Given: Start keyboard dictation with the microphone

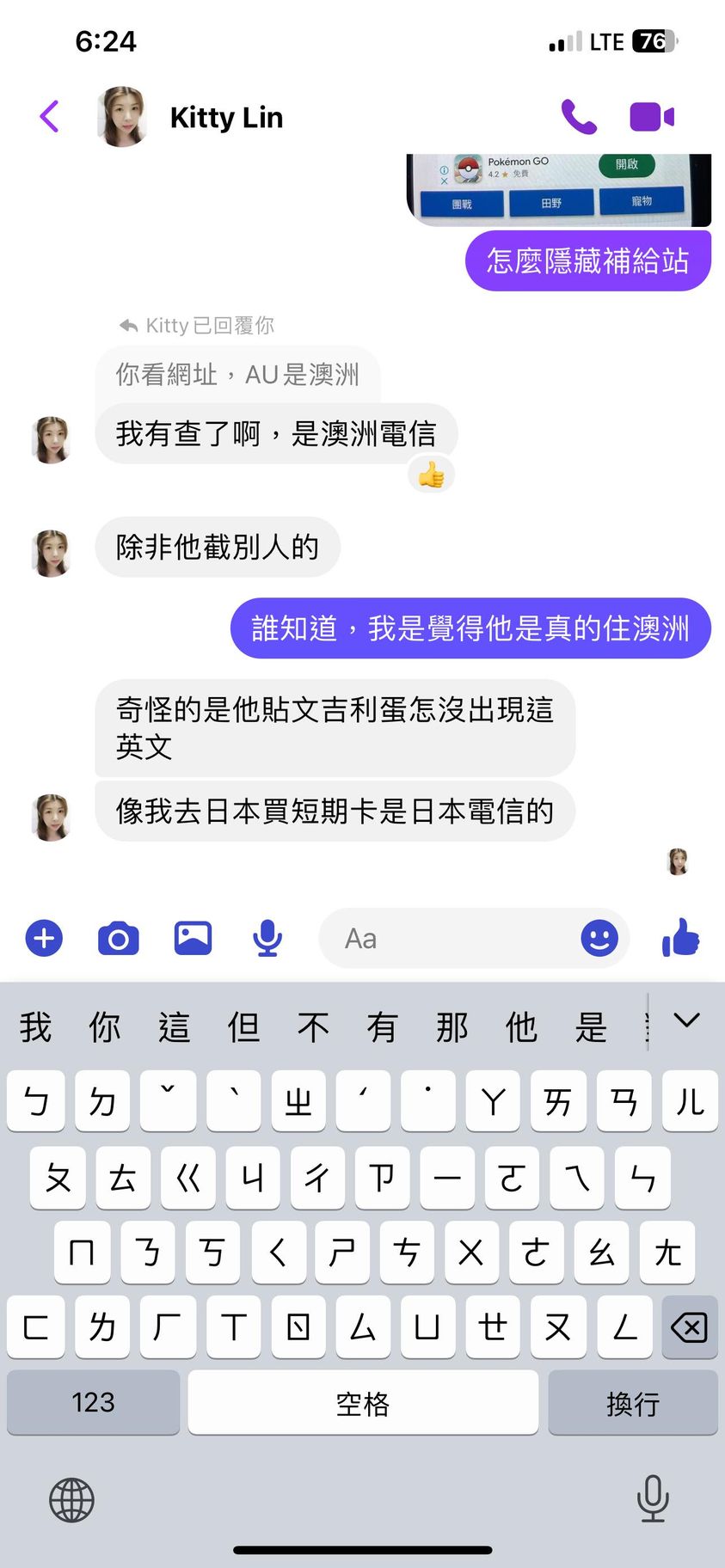Looking at the screenshot, I should (x=653, y=1498).
